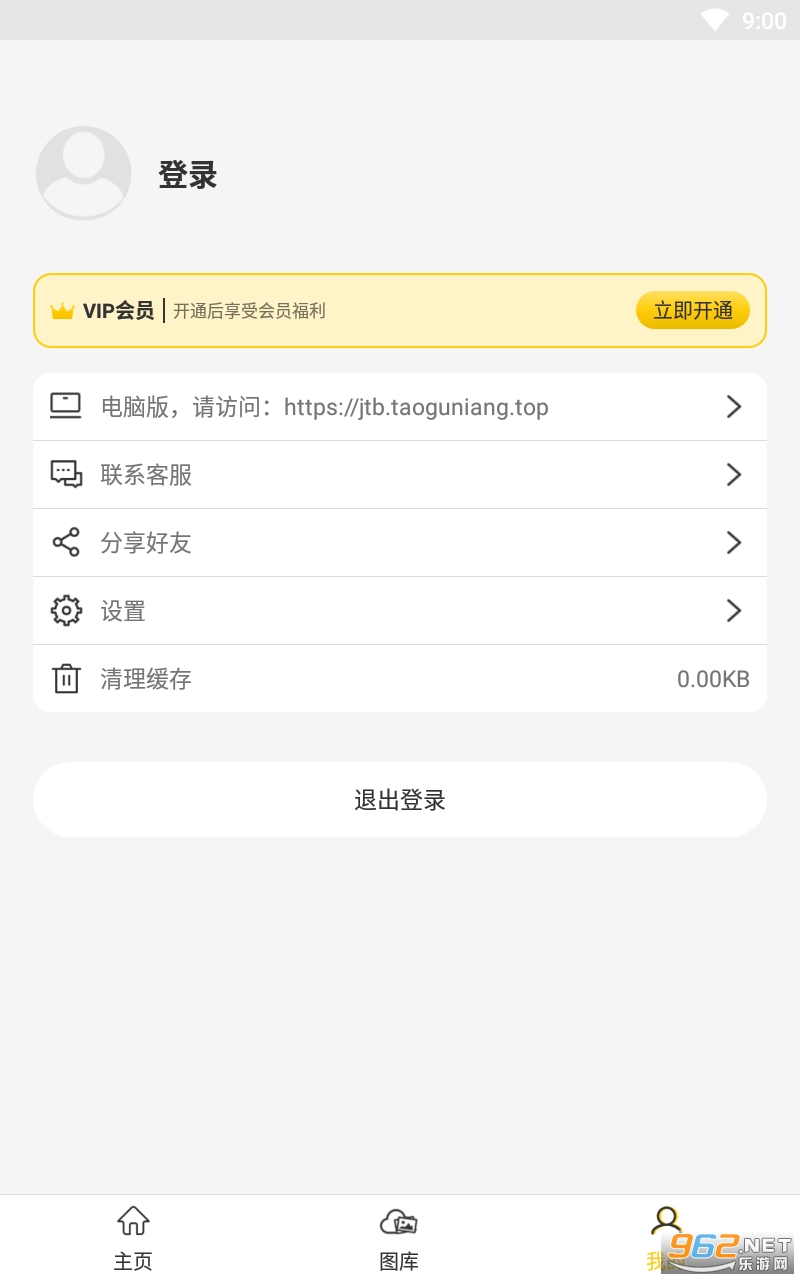Tap the 登录 login text

tap(187, 175)
